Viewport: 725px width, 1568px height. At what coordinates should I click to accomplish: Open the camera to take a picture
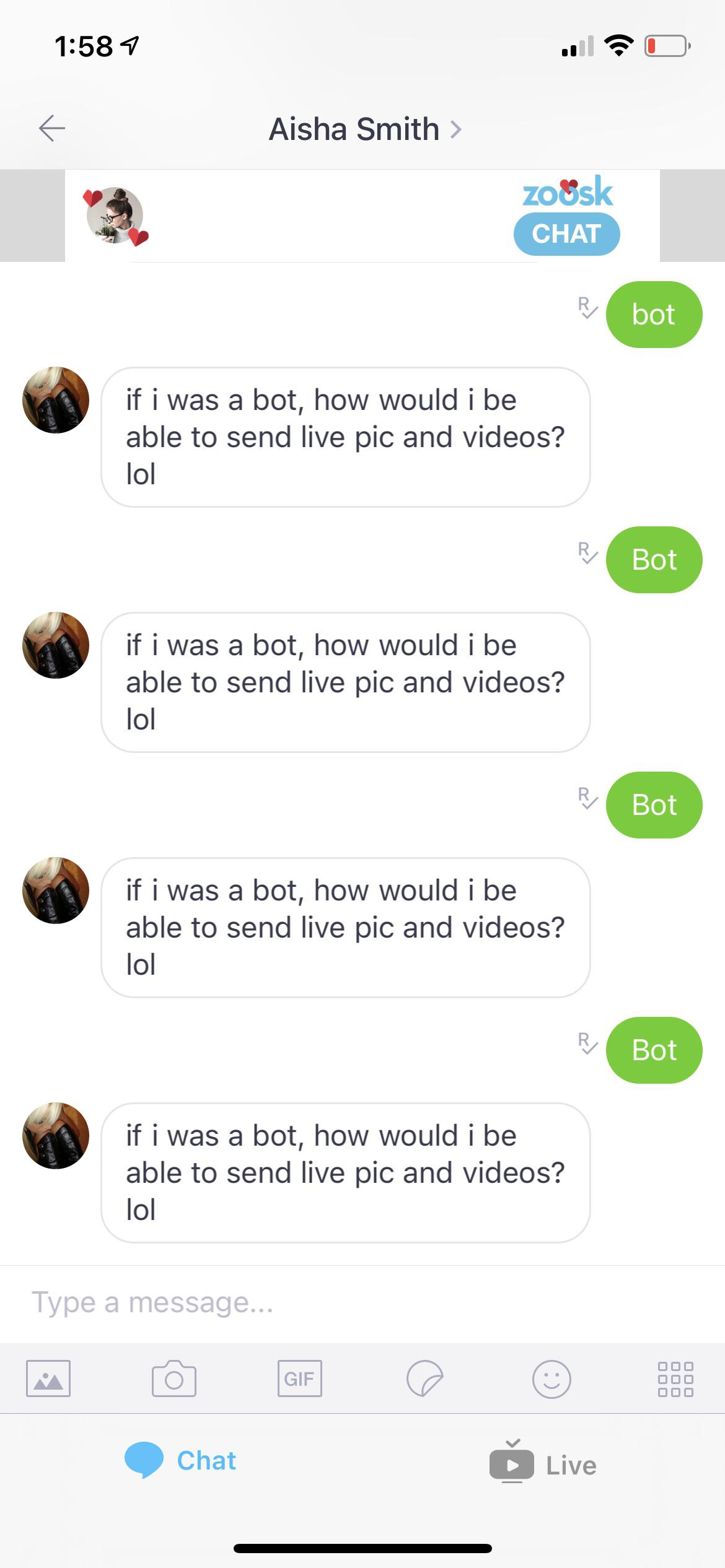coord(174,1379)
